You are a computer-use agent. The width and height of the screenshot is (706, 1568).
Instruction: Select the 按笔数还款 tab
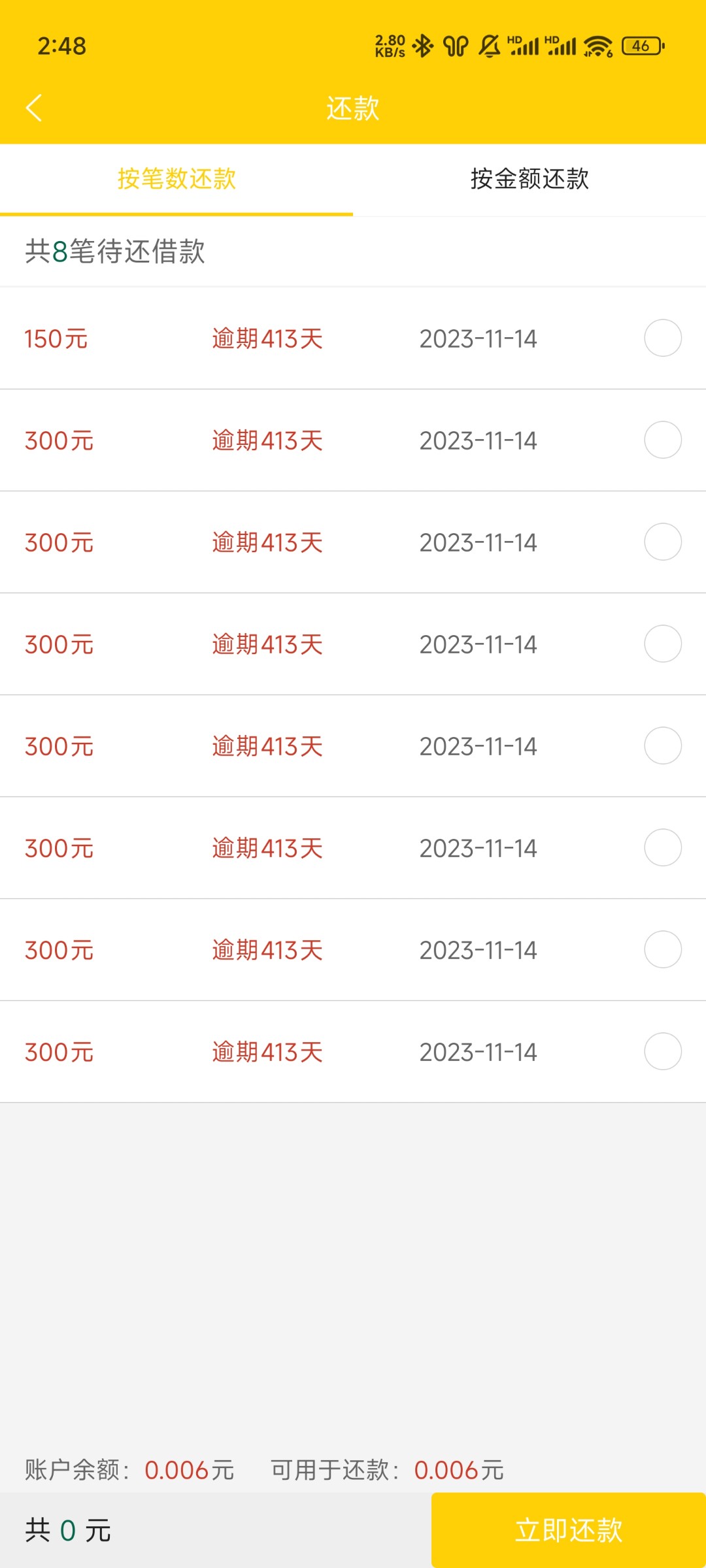(x=176, y=180)
